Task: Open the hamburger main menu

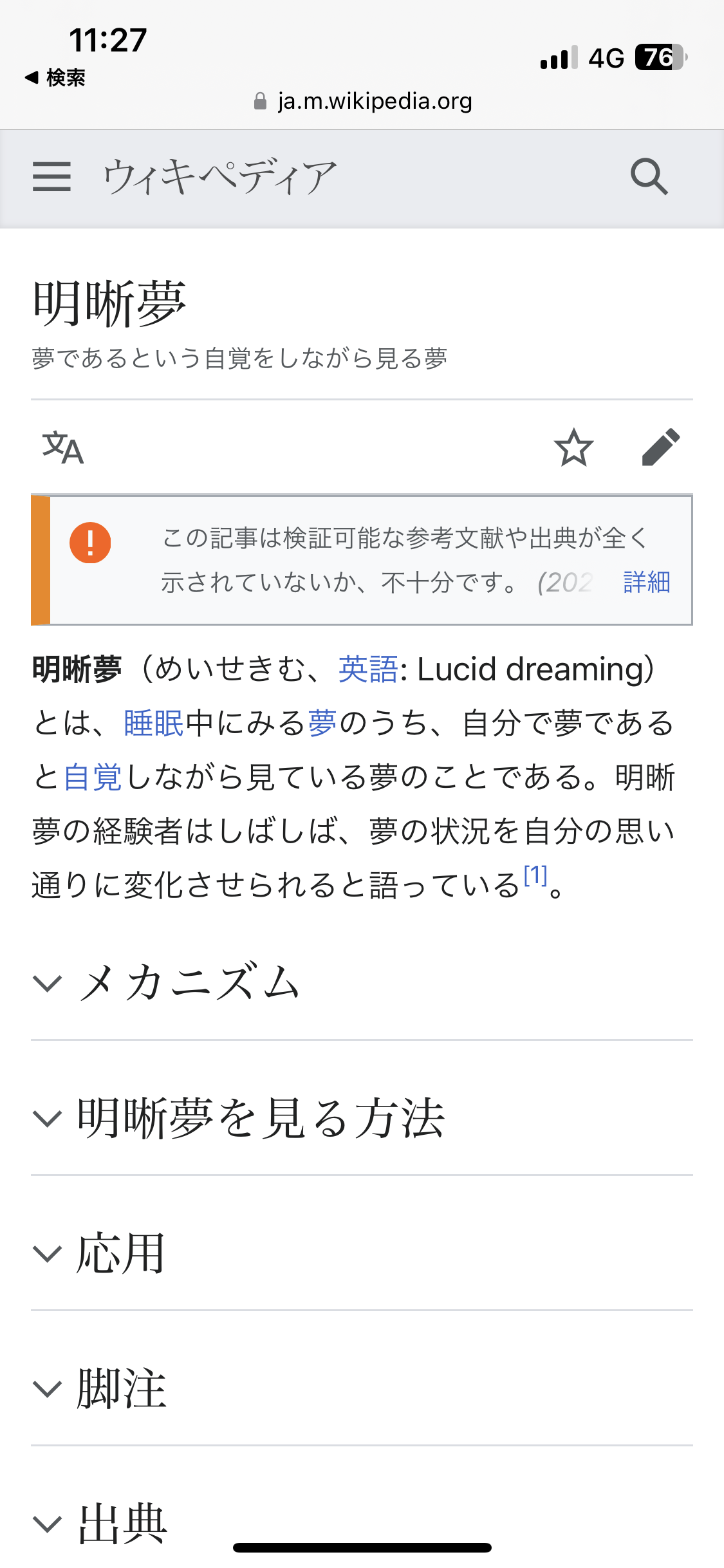Action: 51,176
